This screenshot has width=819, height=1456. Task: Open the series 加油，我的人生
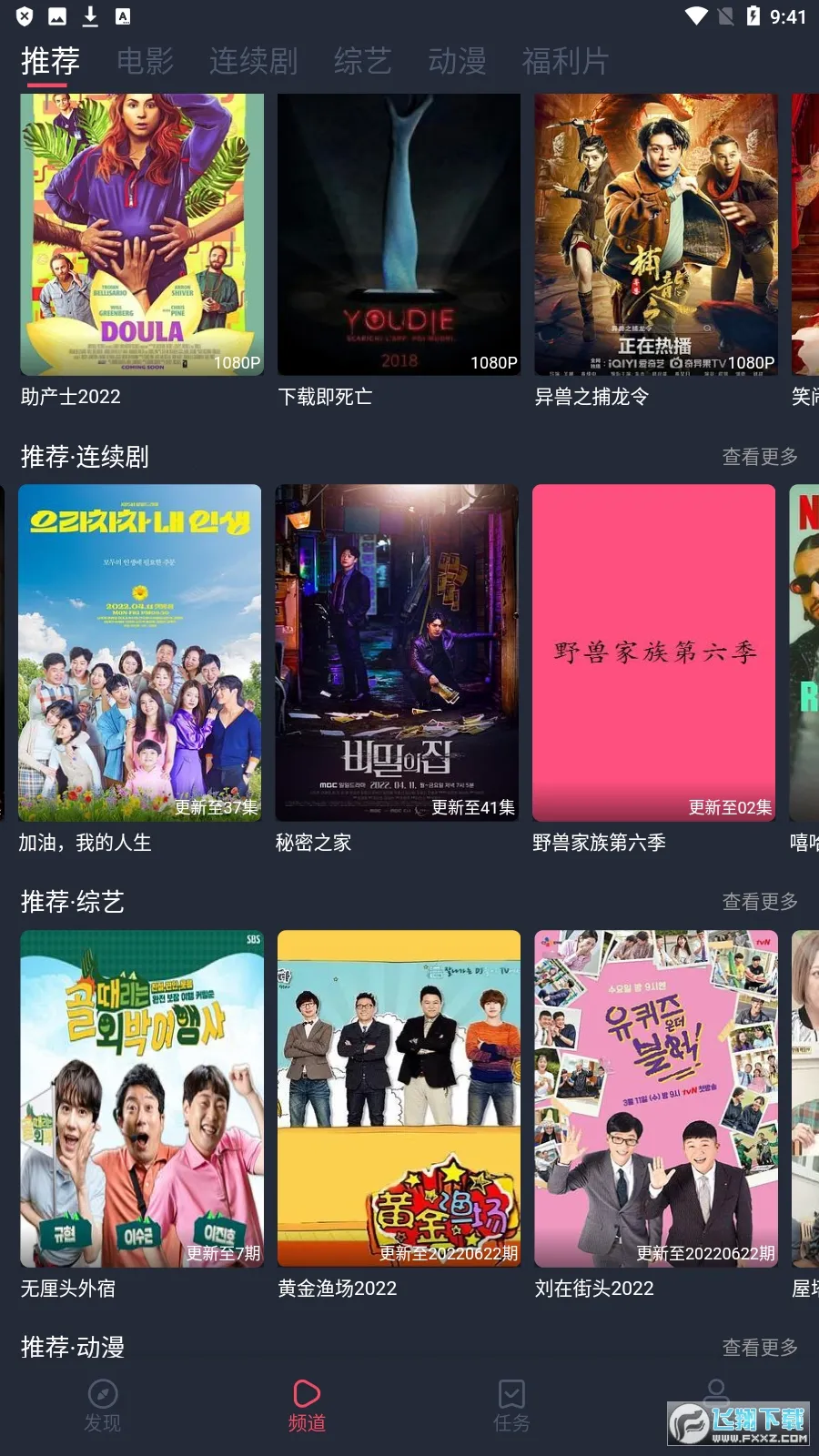coord(139,652)
